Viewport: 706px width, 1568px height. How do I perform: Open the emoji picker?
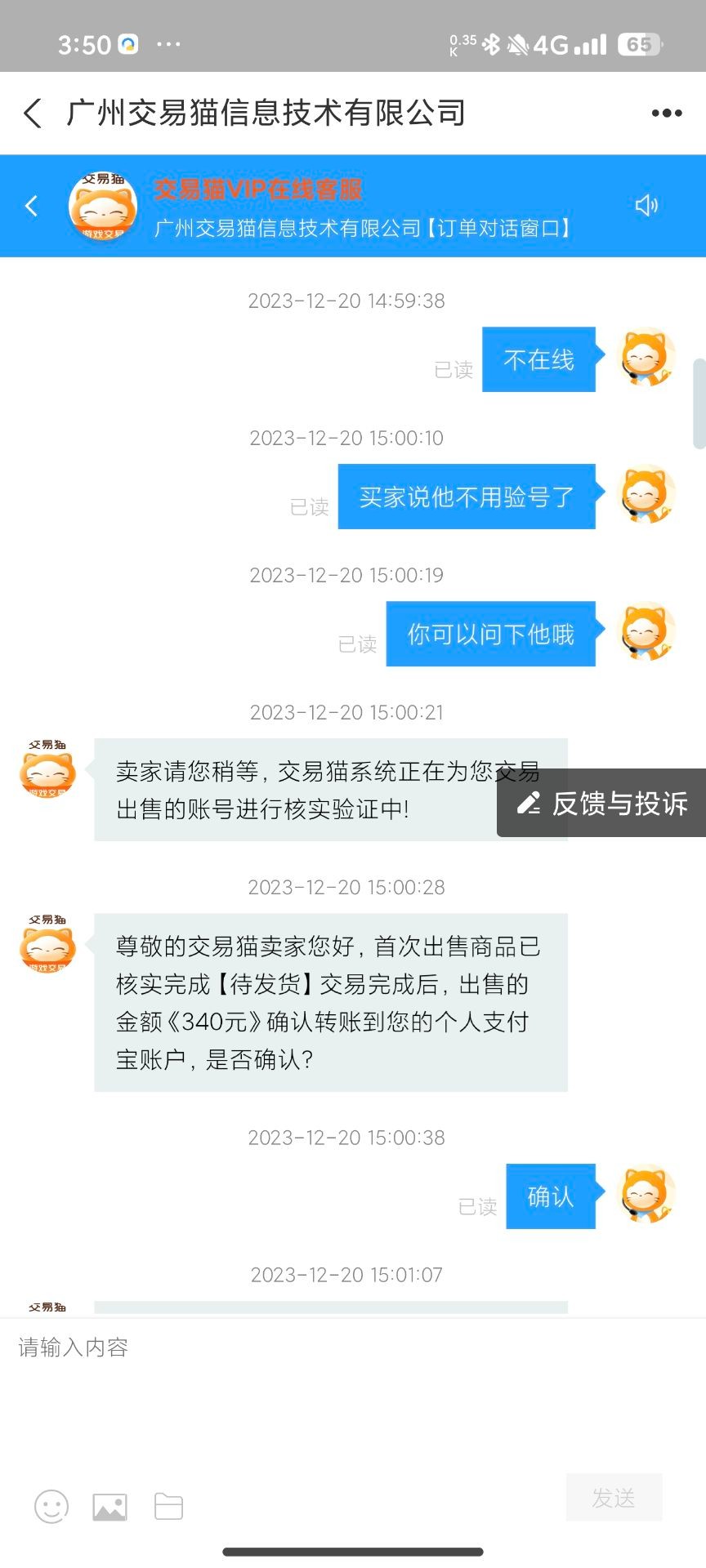click(x=51, y=1506)
